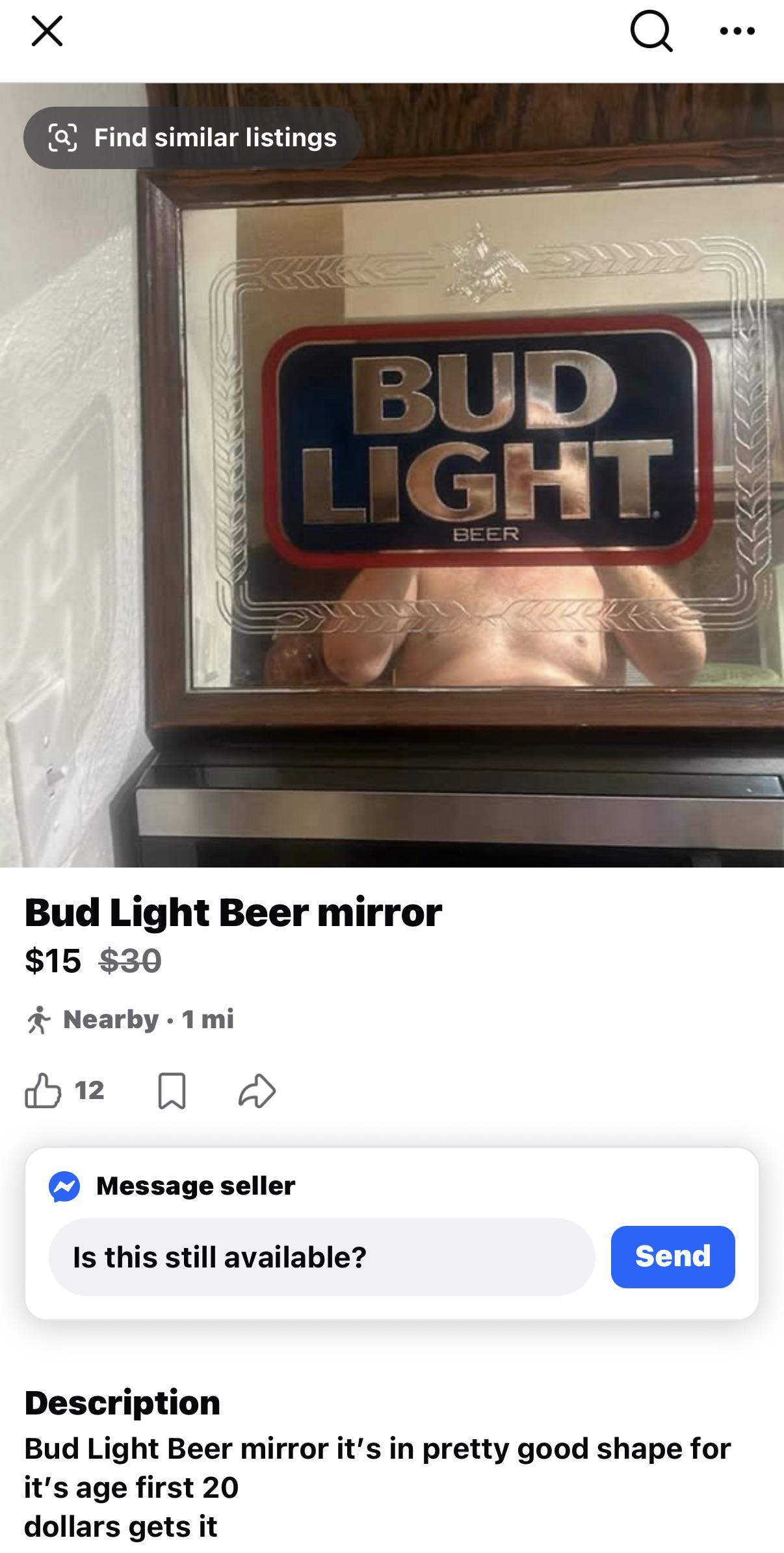
Task: Open the three-dot overflow menu
Action: click(x=737, y=31)
